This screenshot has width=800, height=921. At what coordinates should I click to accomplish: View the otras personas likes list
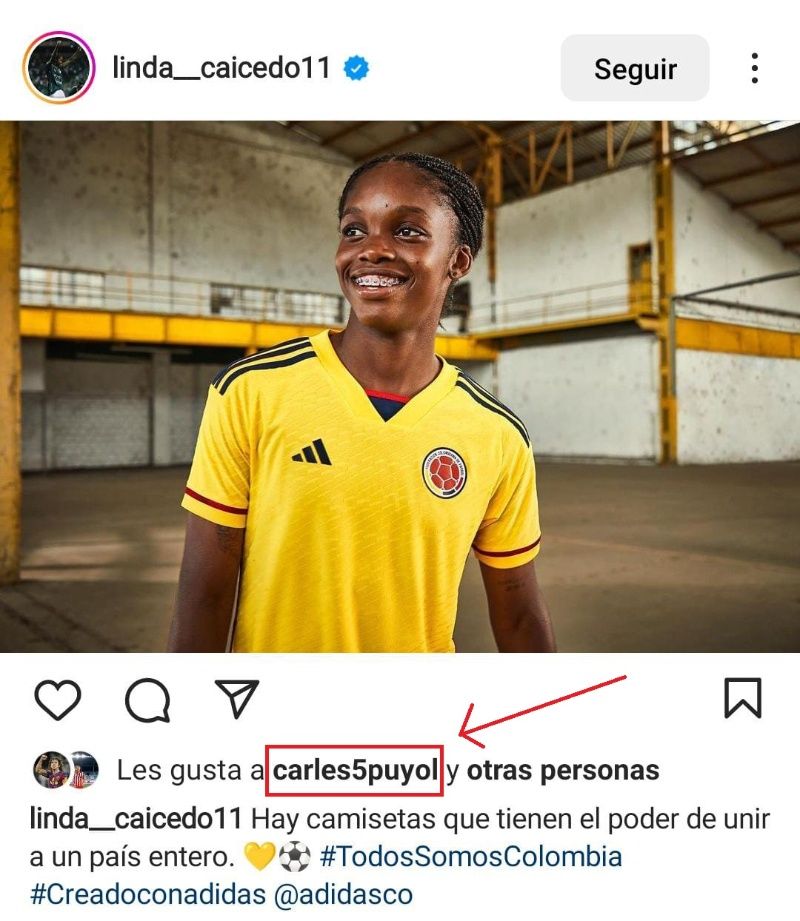tap(562, 771)
